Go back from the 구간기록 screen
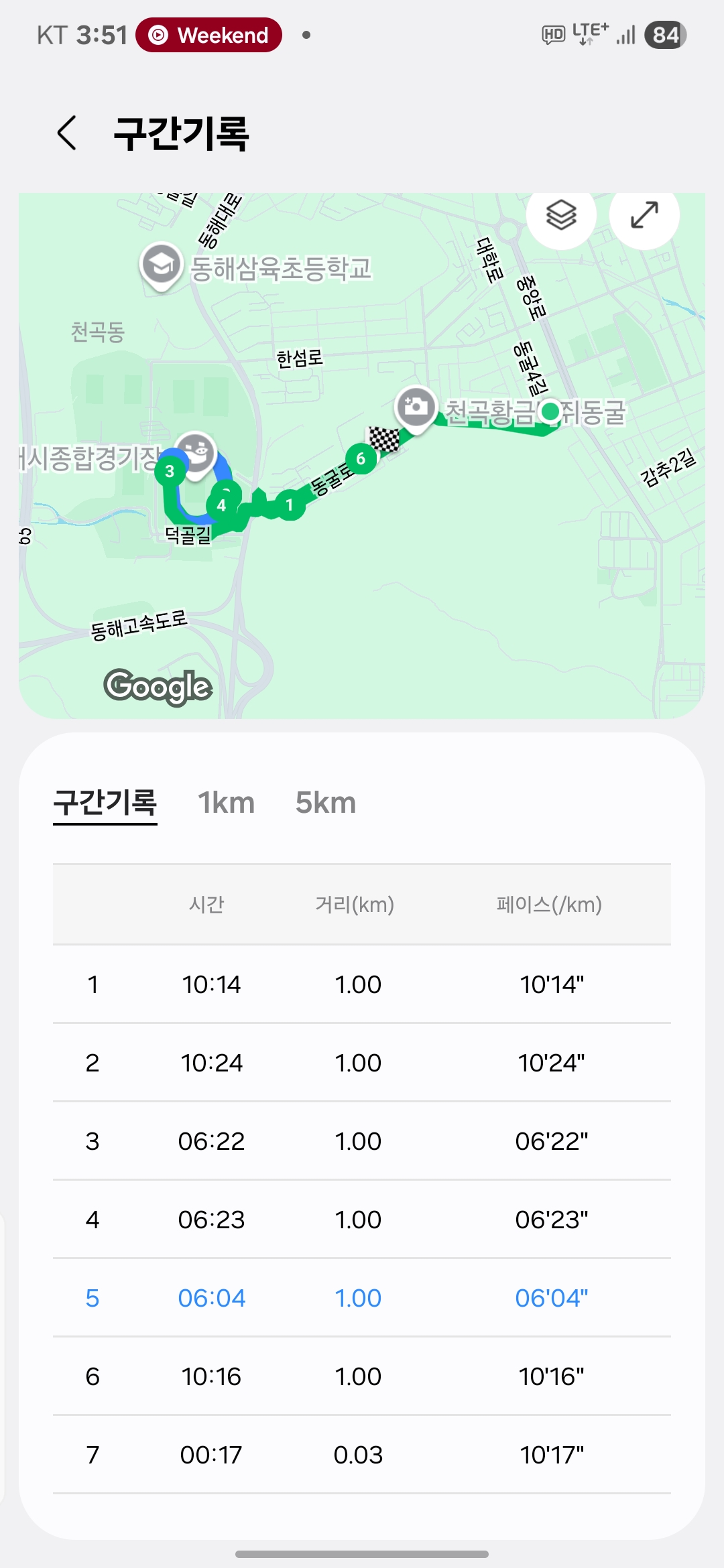The width and height of the screenshot is (724, 1568). [67, 133]
